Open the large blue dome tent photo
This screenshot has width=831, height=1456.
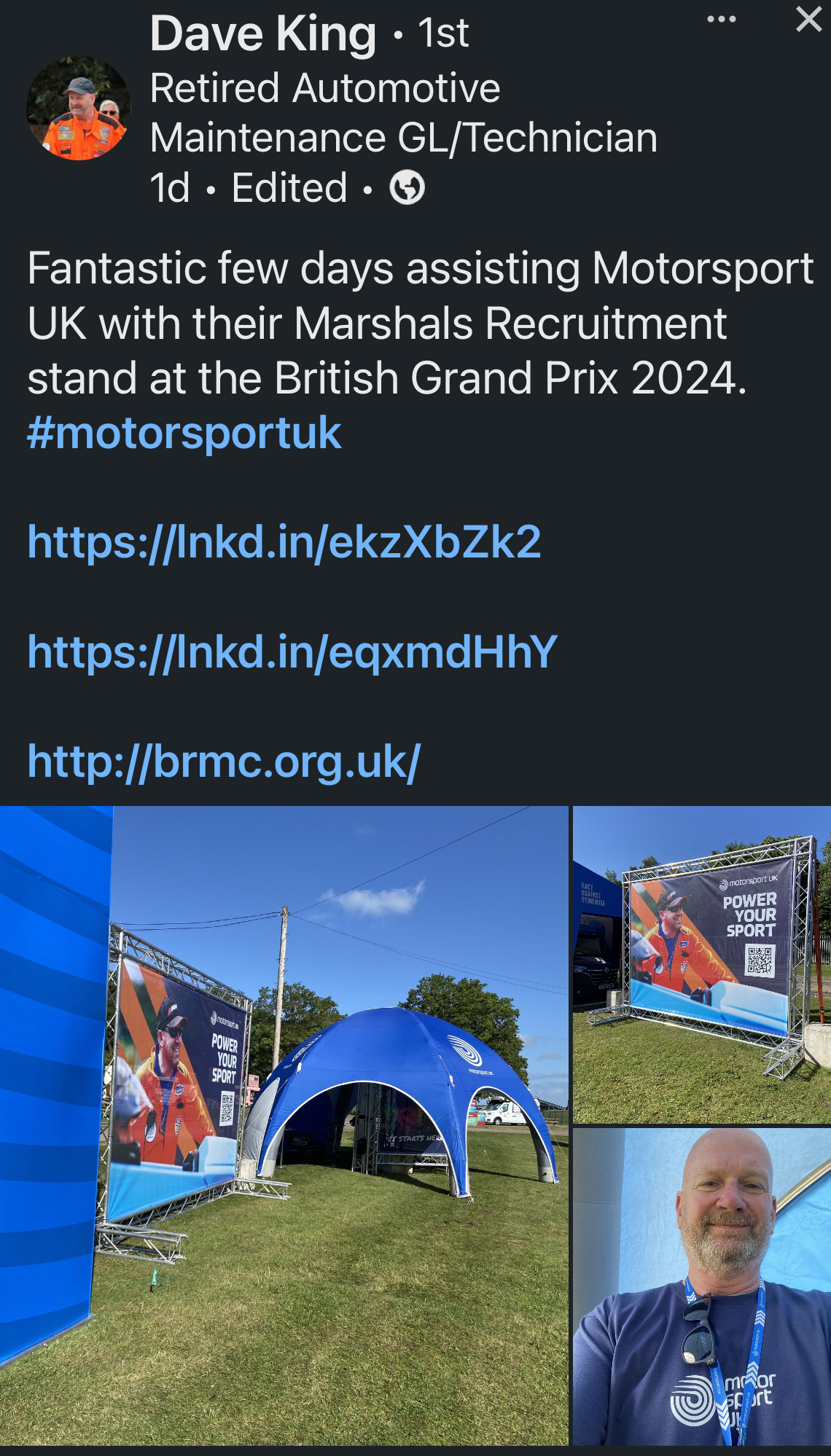click(284, 1124)
